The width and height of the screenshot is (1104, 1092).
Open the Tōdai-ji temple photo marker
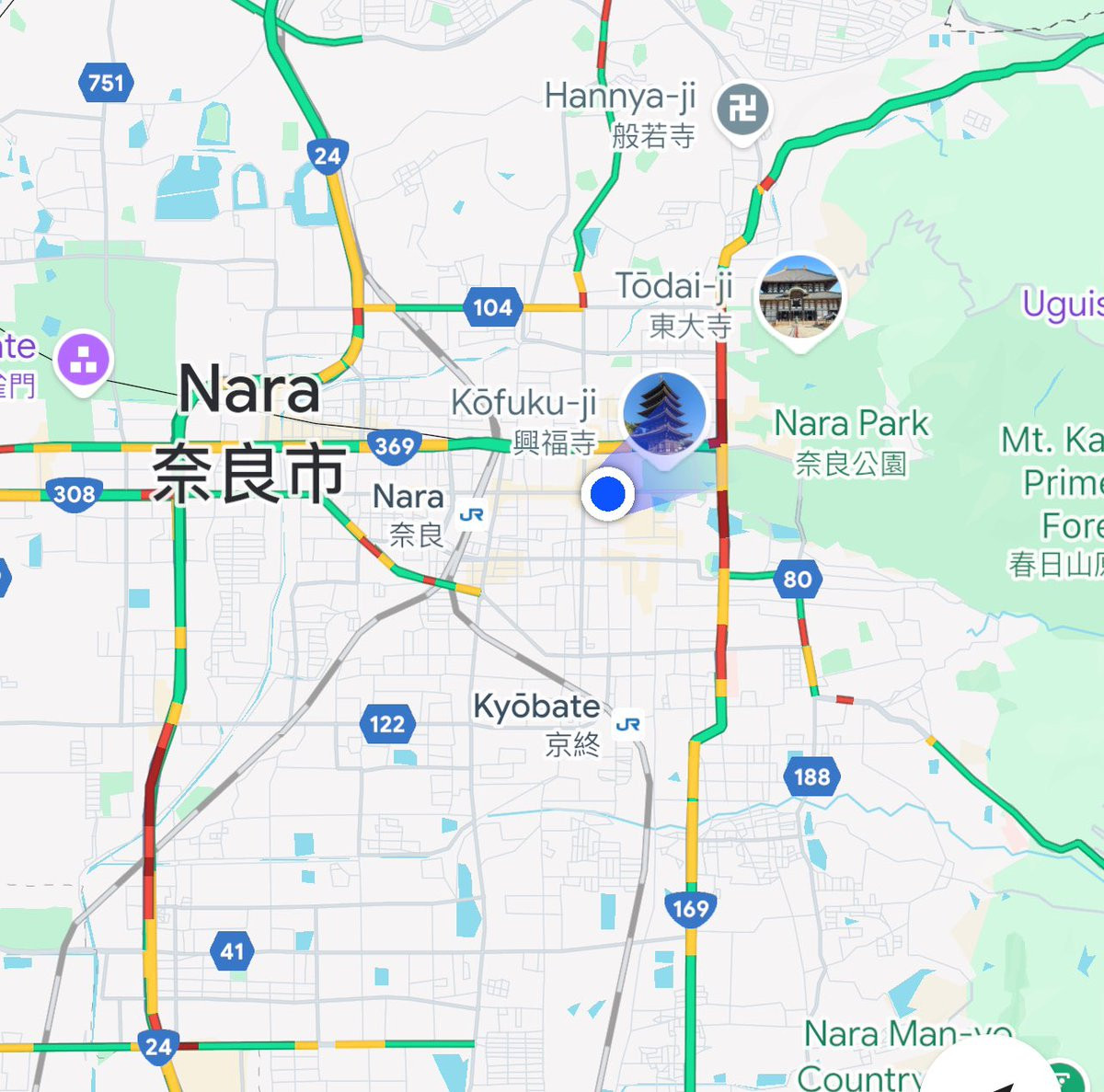coord(799,297)
